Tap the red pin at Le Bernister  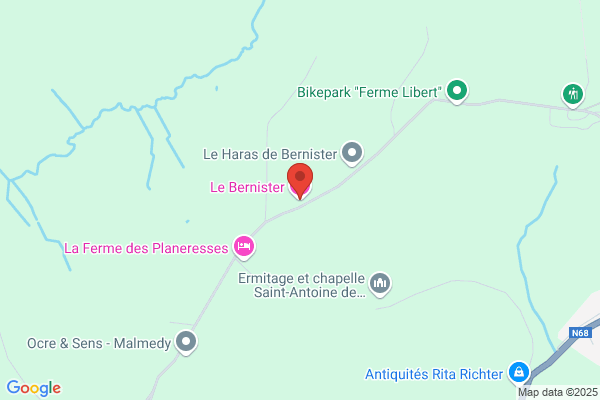pos(300,181)
